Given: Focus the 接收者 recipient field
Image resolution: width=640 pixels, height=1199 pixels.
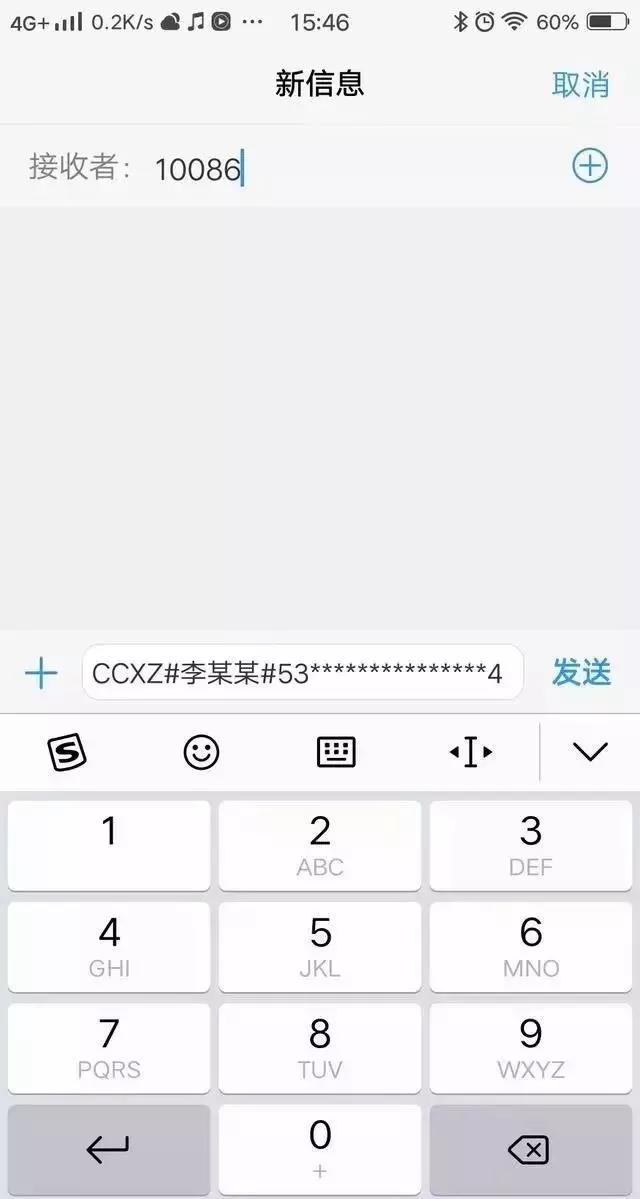Looking at the screenshot, I should (350, 168).
